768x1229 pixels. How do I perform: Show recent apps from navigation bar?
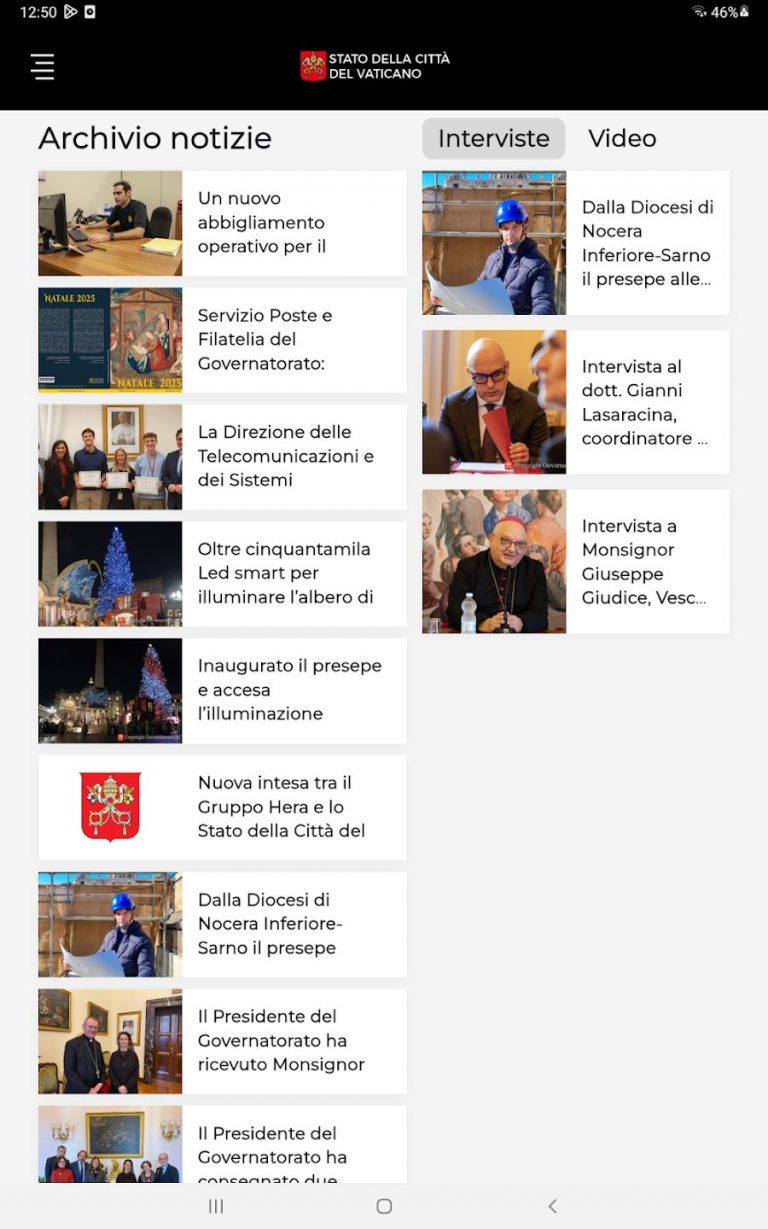[x=216, y=1206]
